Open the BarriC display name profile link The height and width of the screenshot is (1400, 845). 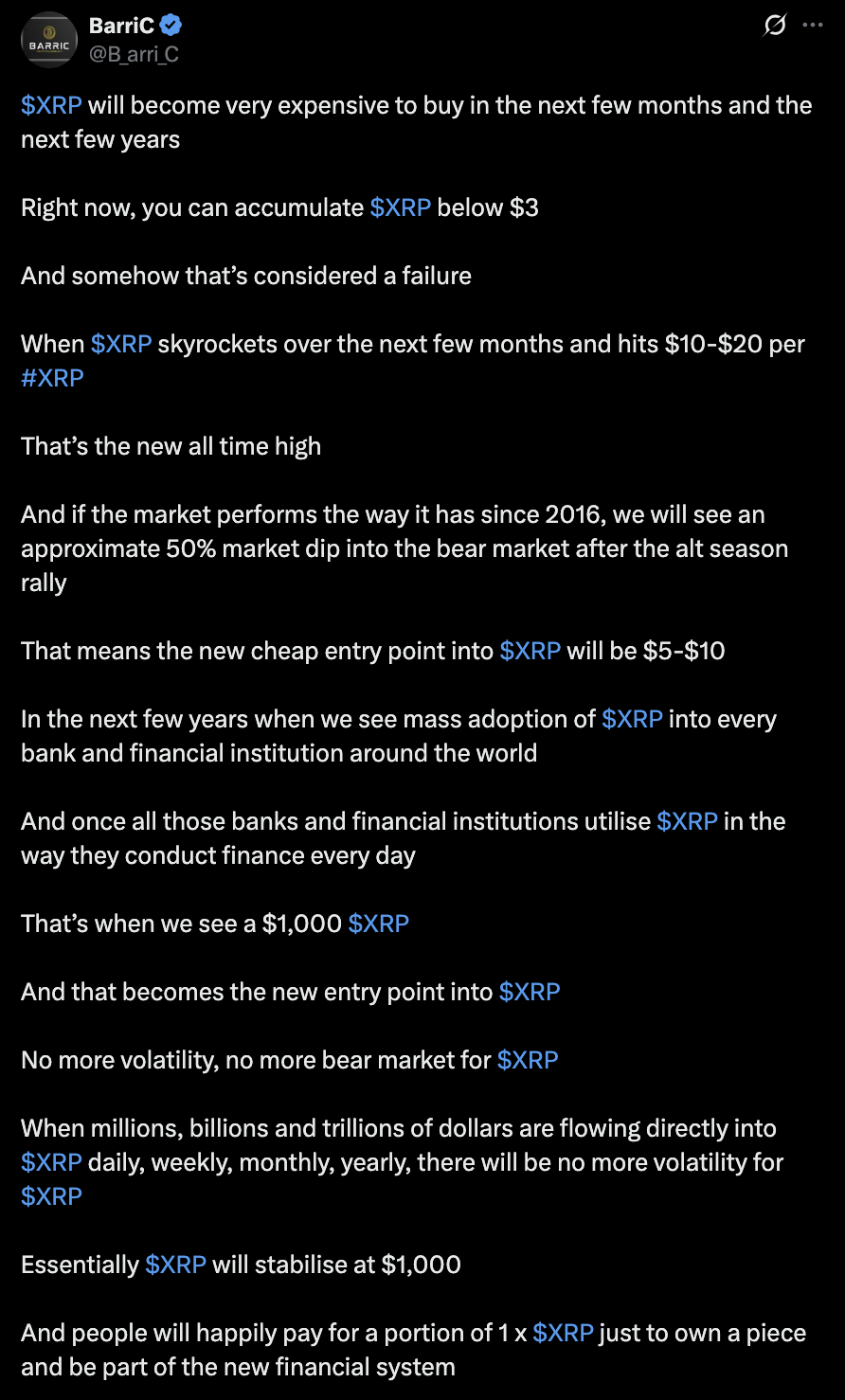[122, 26]
